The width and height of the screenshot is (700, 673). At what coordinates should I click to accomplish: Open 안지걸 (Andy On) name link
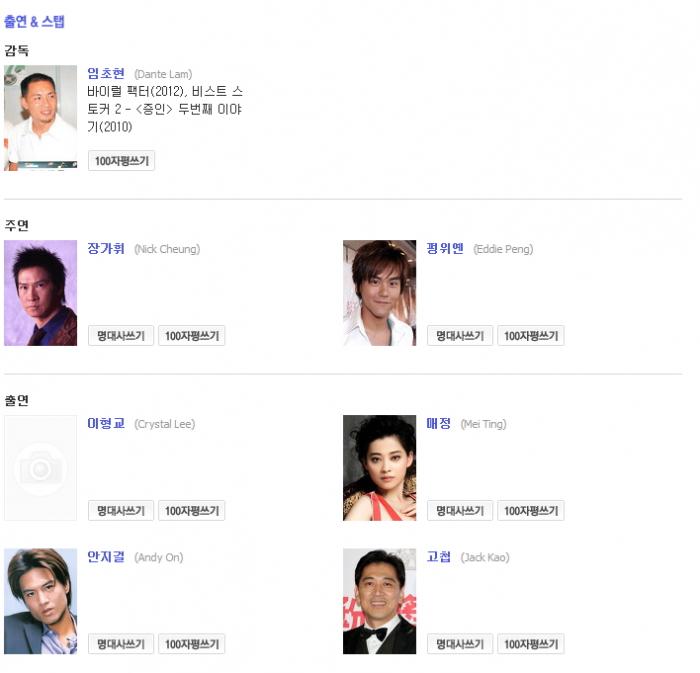106,557
